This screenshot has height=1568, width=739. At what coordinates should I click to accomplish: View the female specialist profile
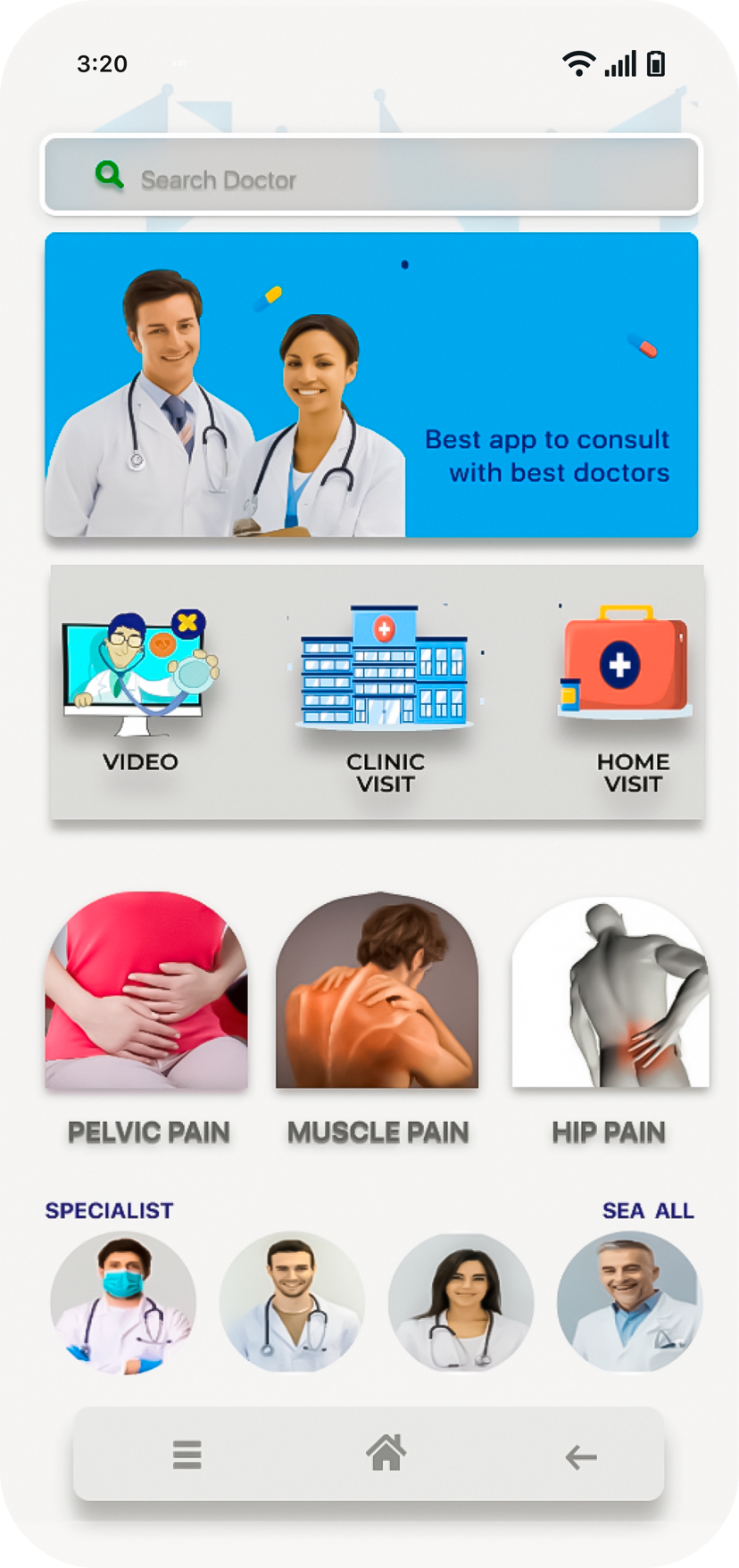click(461, 1303)
